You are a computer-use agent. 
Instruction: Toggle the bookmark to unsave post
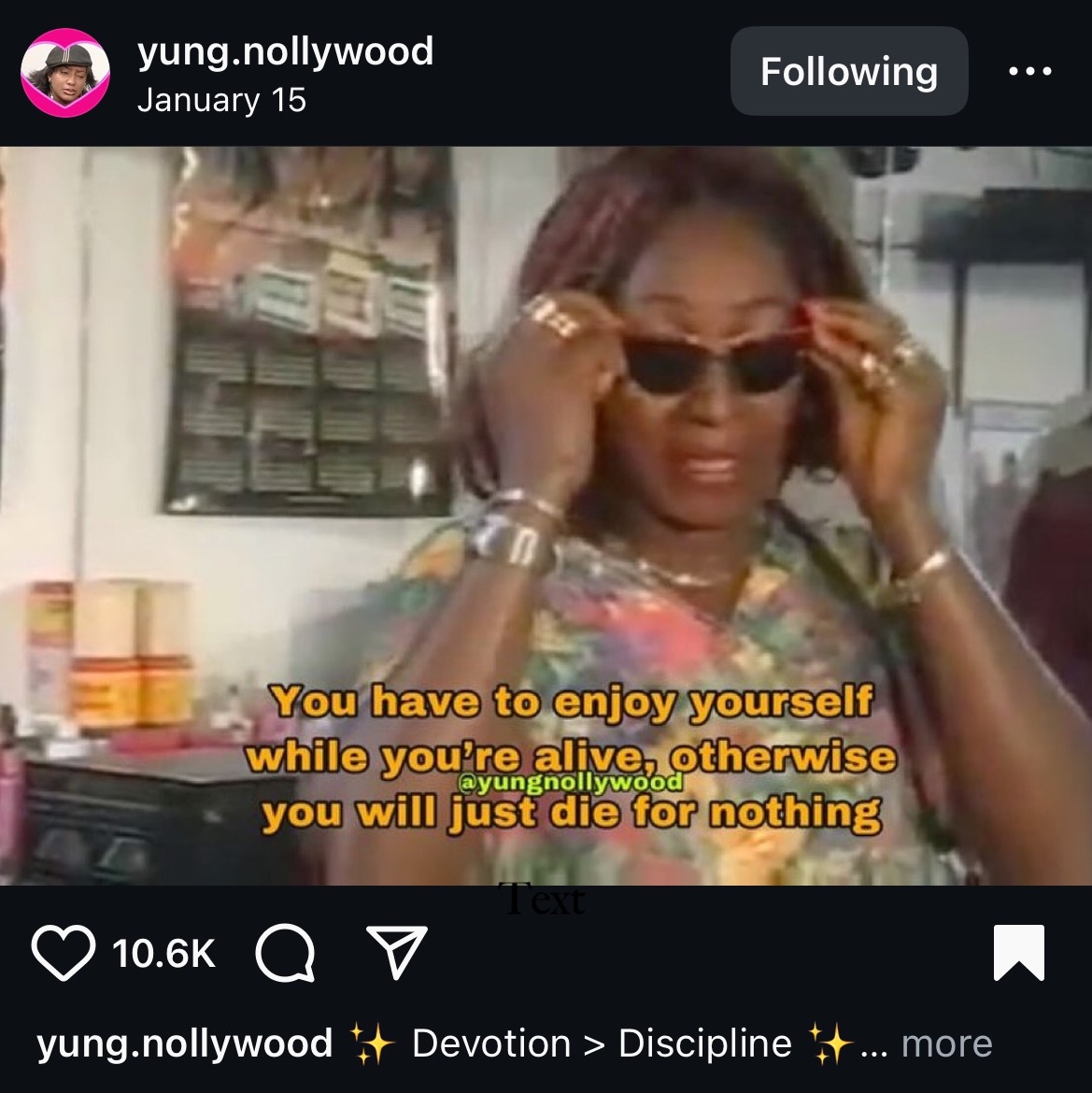(x=1018, y=952)
